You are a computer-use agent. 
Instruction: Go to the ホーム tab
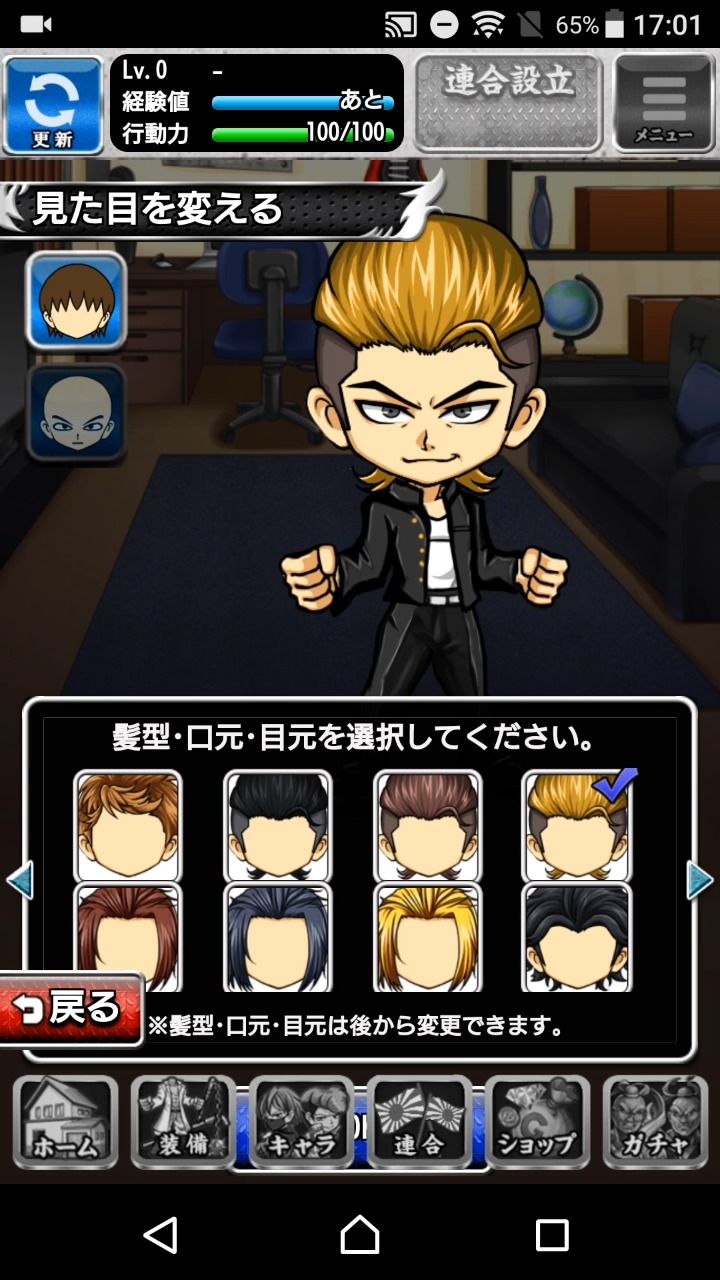point(65,1122)
